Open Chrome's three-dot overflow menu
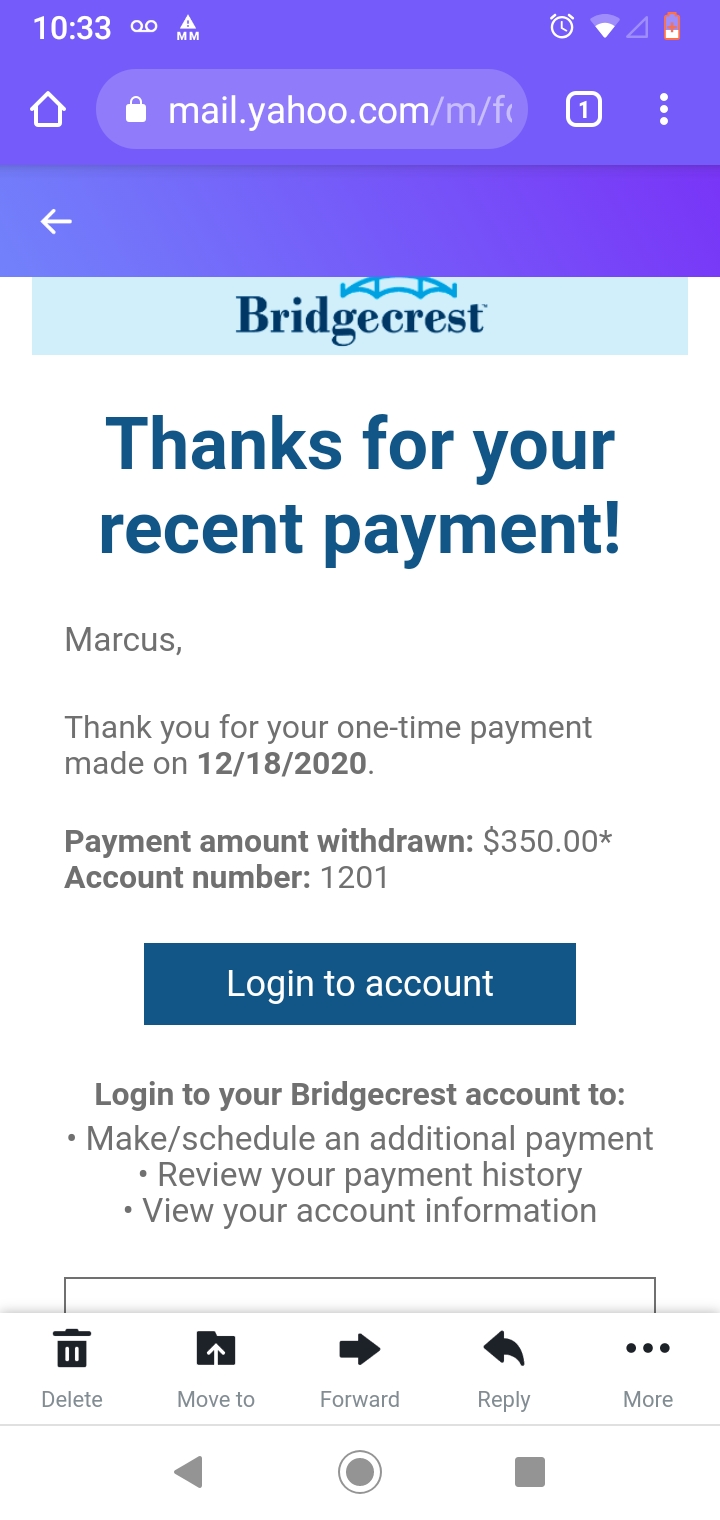 point(663,110)
